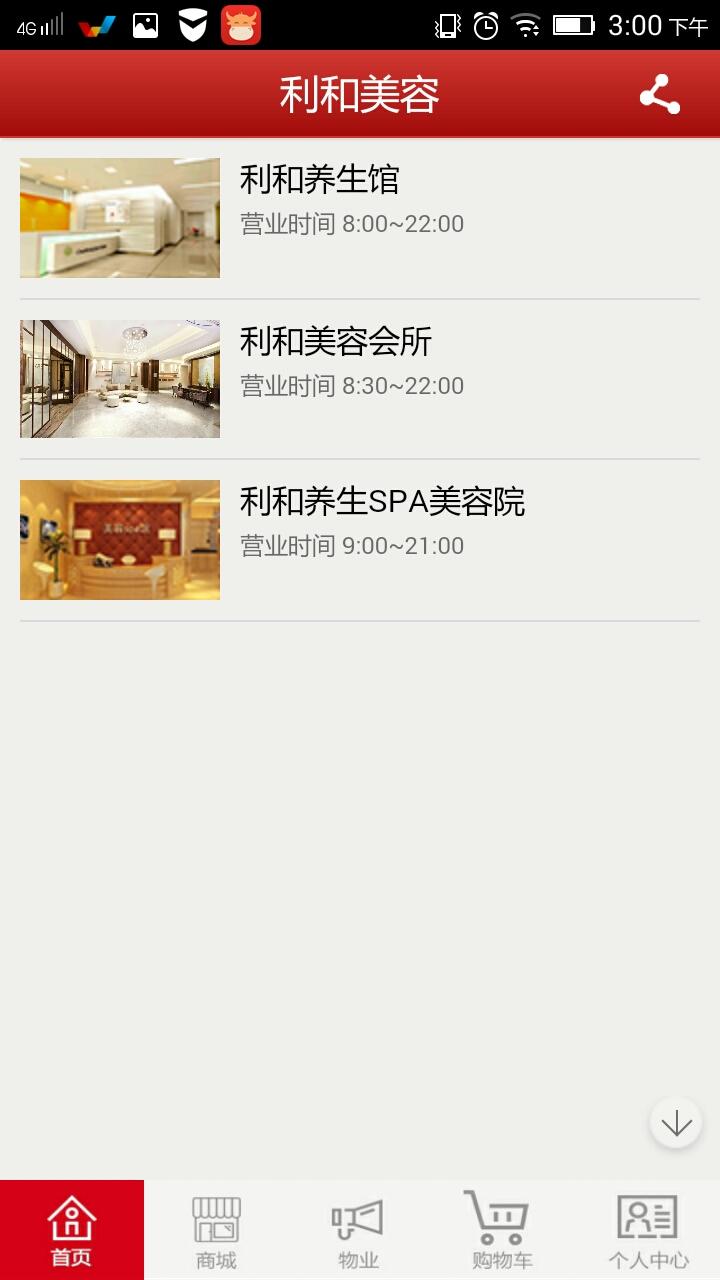View the 利和养生SPA美容院 thumbnail photo
This screenshot has width=720, height=1280.
(119, 540)
